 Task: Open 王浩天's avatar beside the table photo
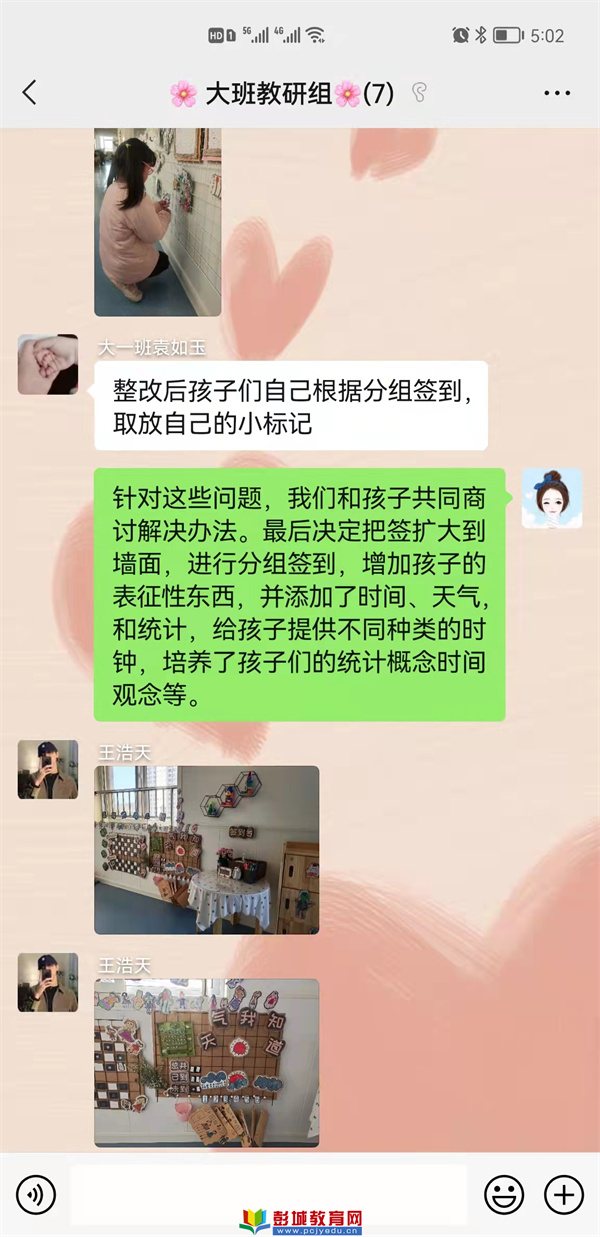pyautogui.click(x=48, y=770)
